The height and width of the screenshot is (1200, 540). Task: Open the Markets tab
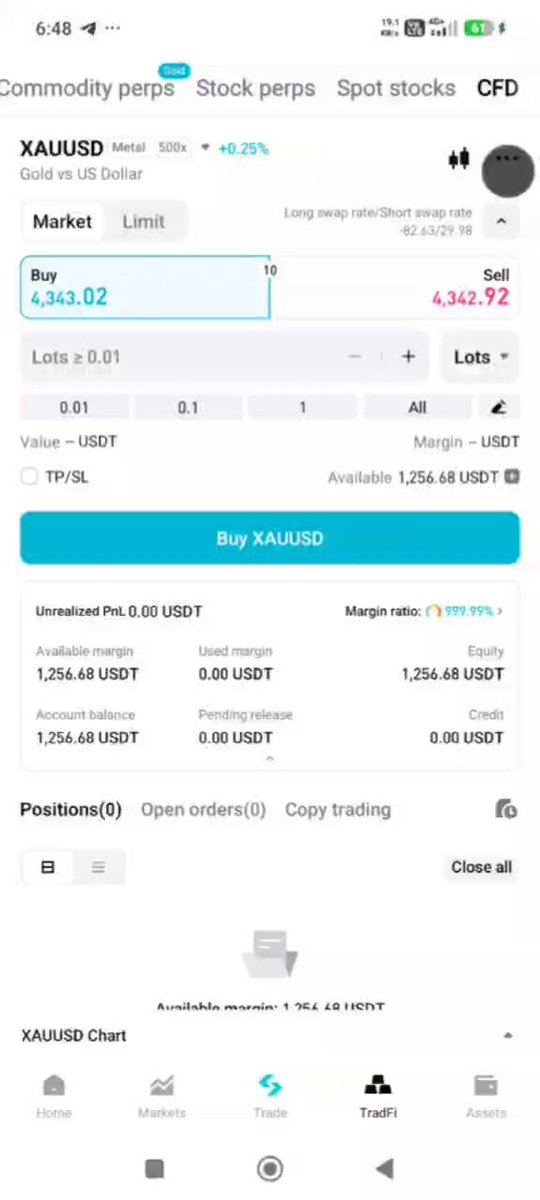point(162,1096)
